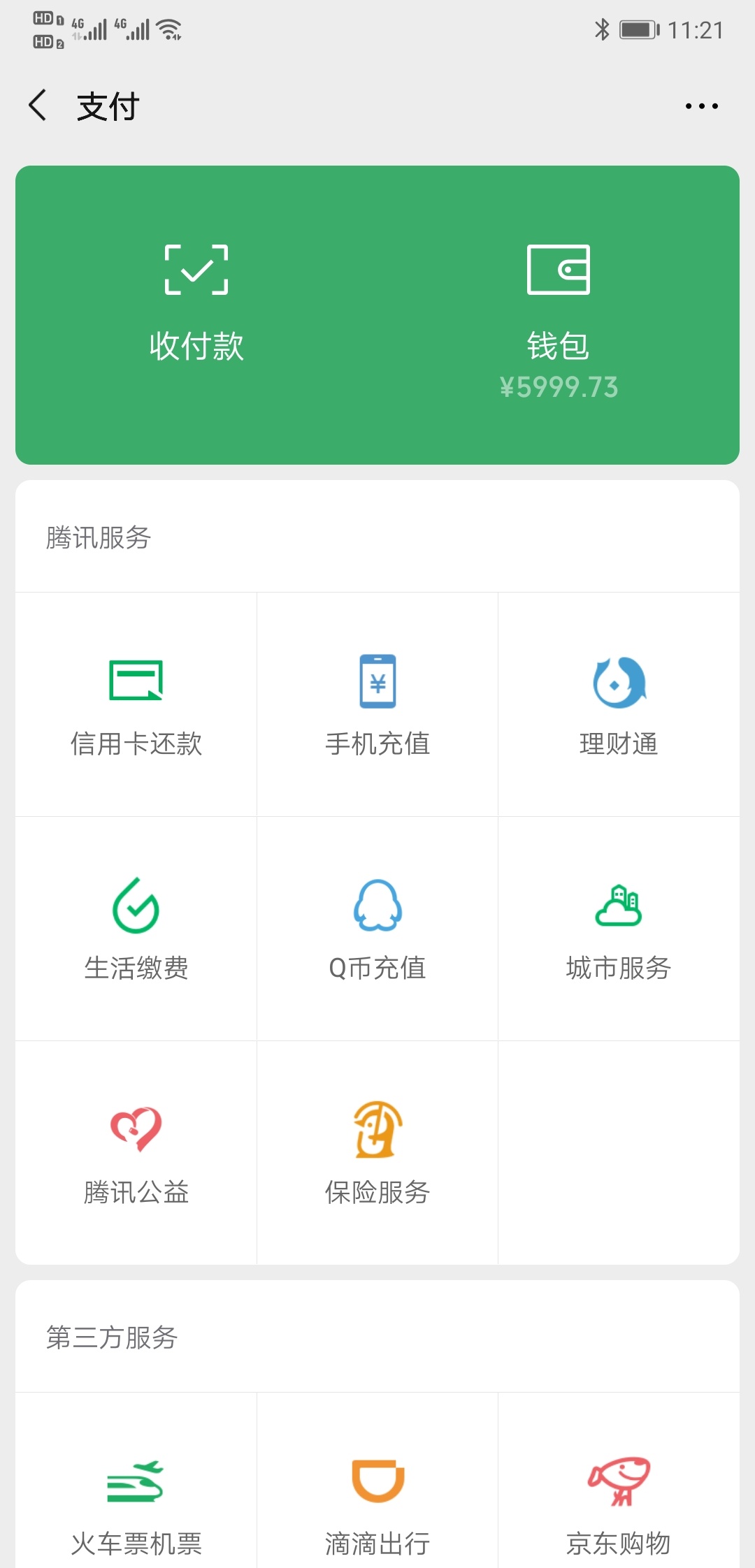Open 理财通
This screenshot has height=1568, width=755.
(619, 704)
